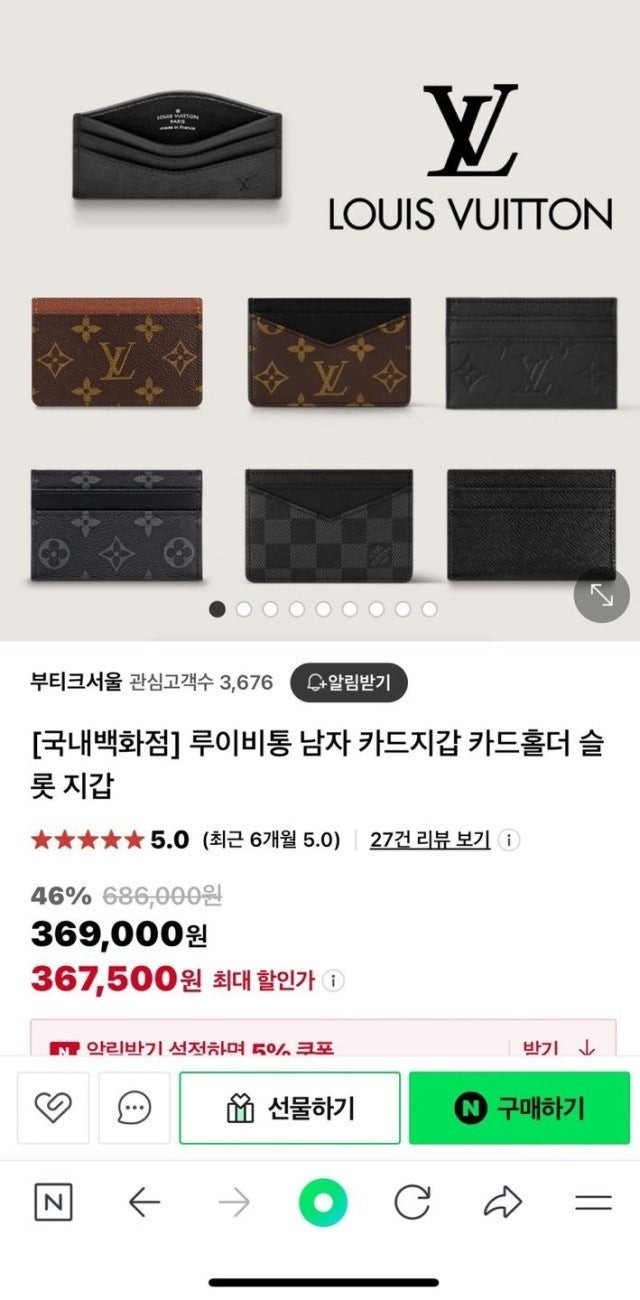Open the chat inquiry icon
Image resolution: width=640 pixels, height=1300 pixels.
tap(134, 1107)
